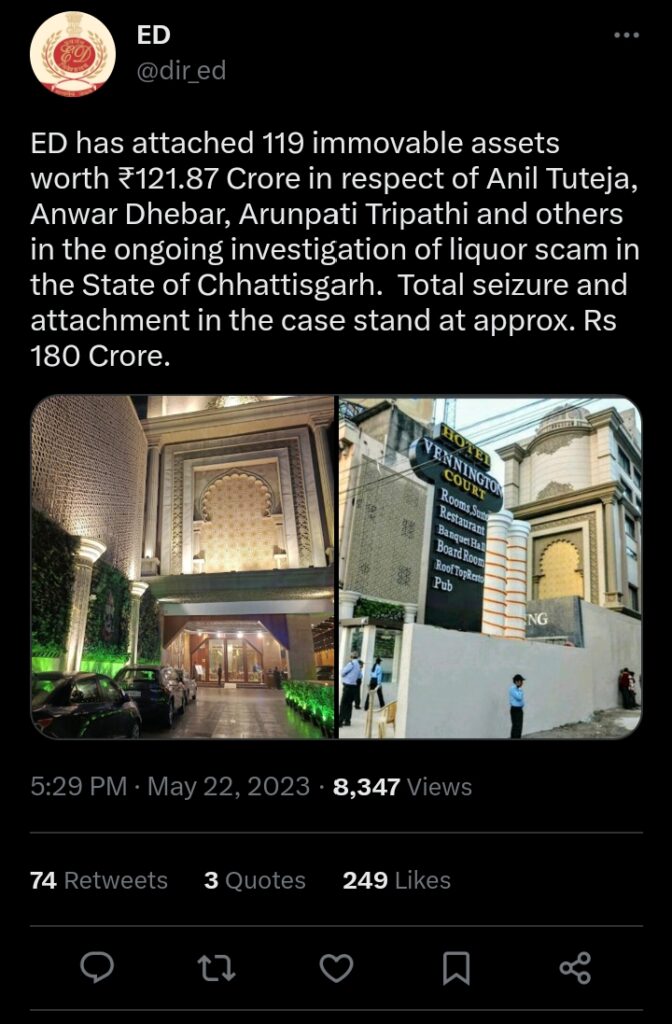Bookmark this tweet
The width and height of the screenshot is (672, 1024).
click(456, 967)
